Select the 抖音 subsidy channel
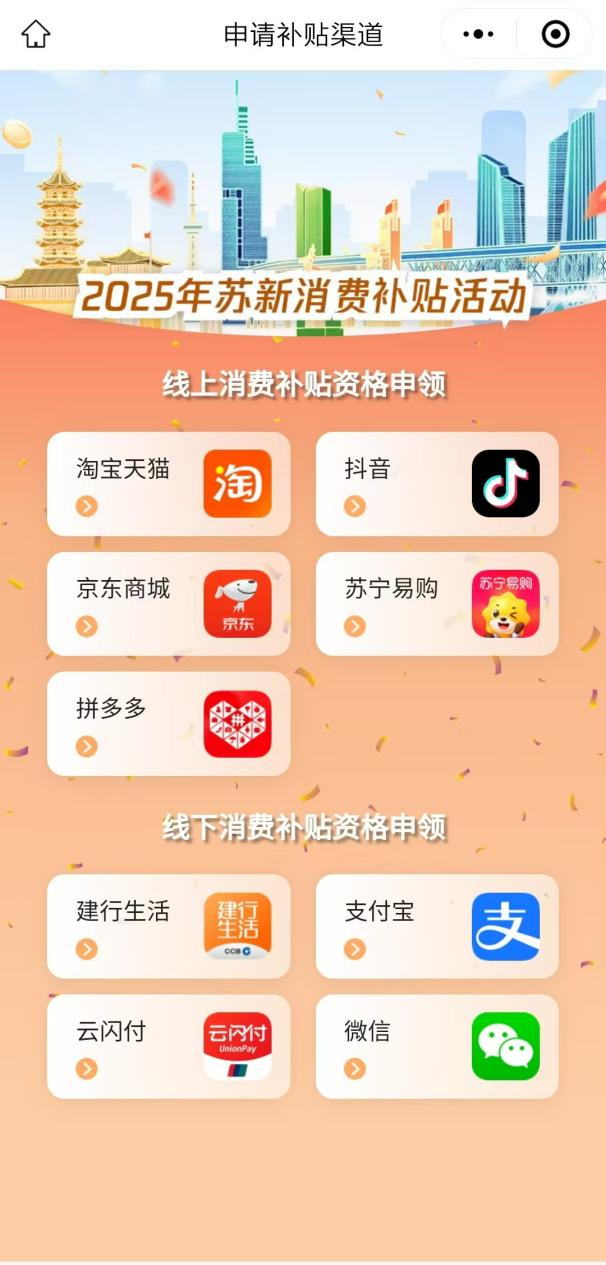The image size is (606, 1265). coord(437,484)
